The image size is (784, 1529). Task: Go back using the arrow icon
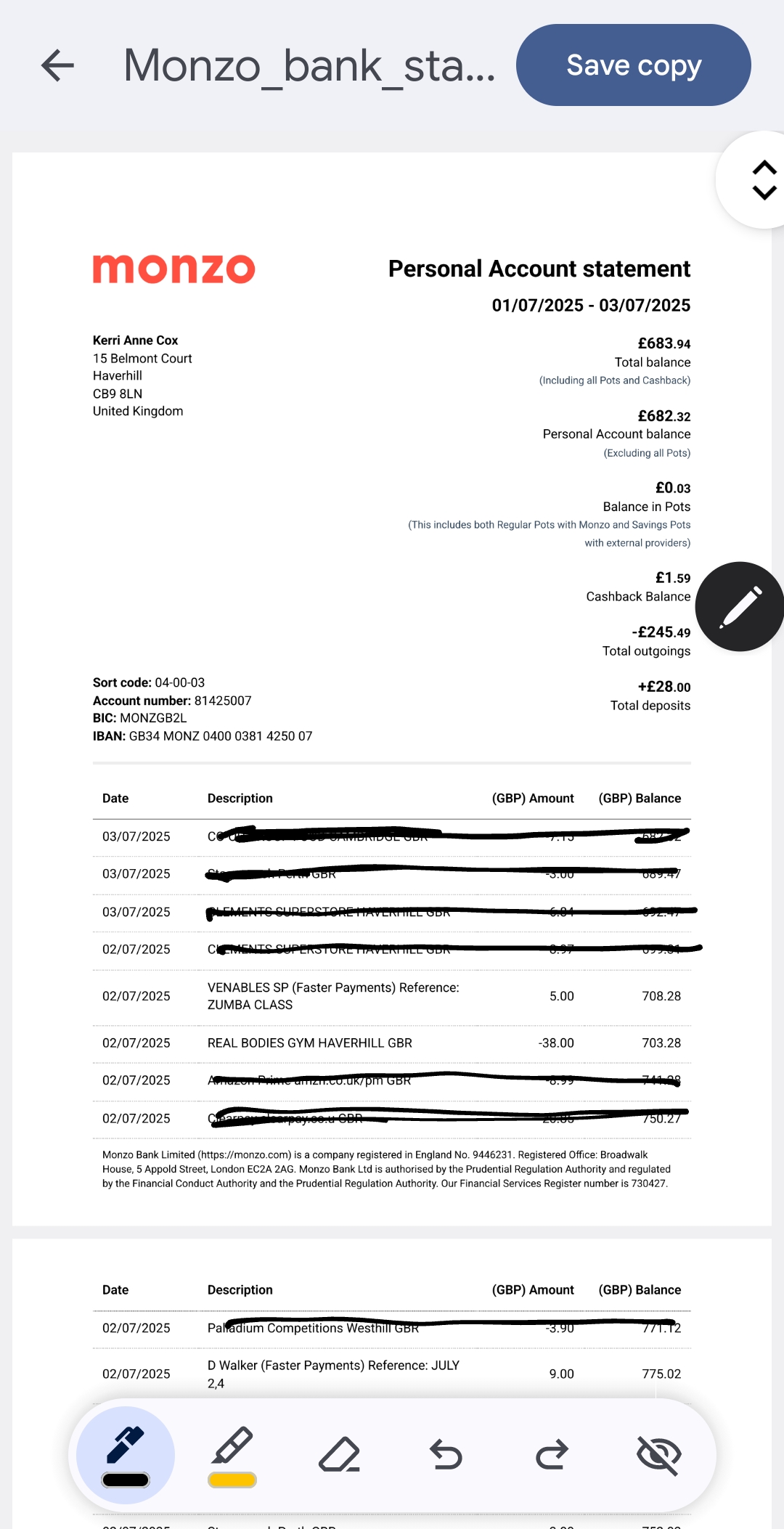(x=58, y=65)
